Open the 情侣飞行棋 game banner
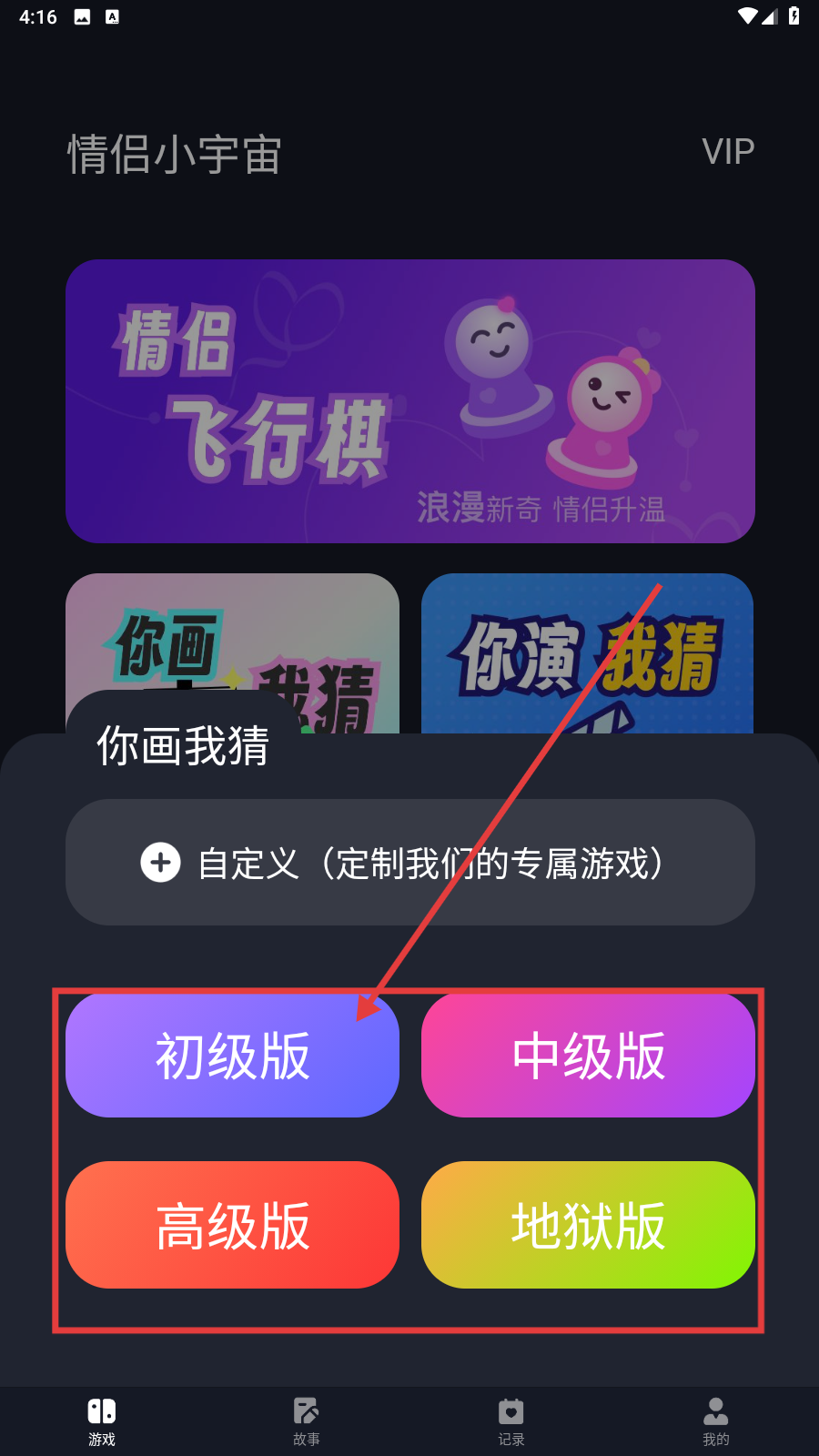The image size is (819, 1456). 409,400
